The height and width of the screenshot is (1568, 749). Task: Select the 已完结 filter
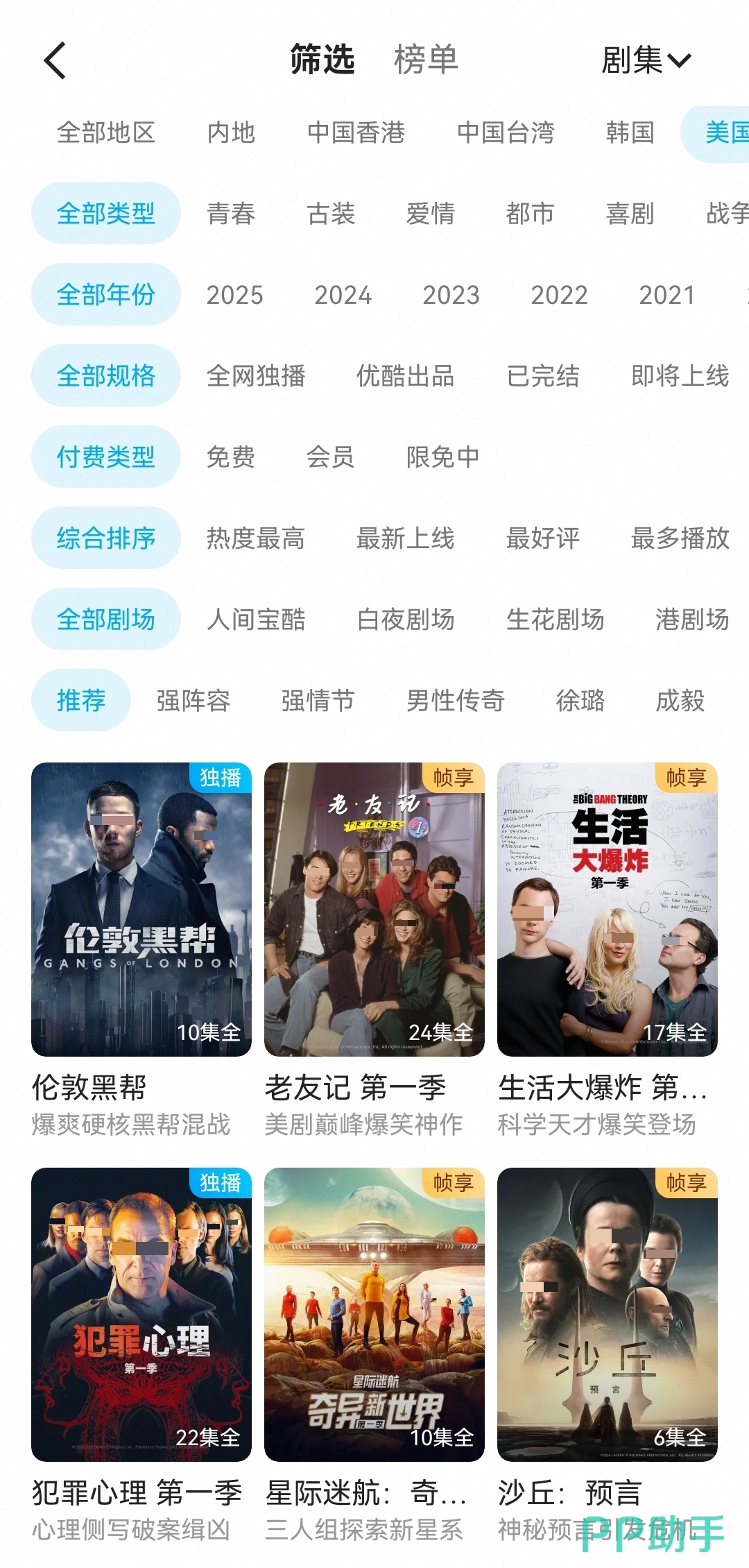[x=542, y=376]
